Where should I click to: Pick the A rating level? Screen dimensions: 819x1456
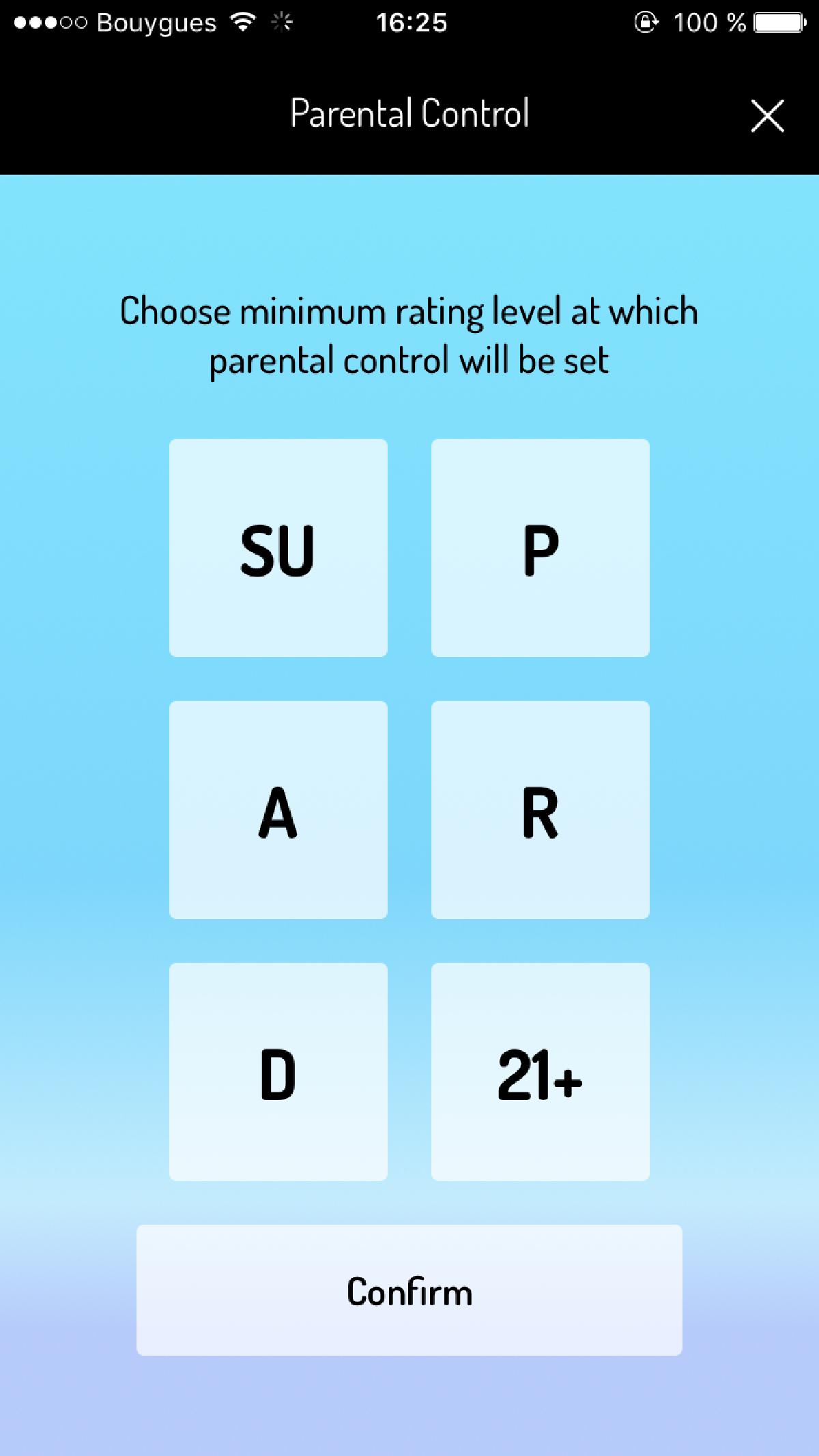(x=278, y=810)
